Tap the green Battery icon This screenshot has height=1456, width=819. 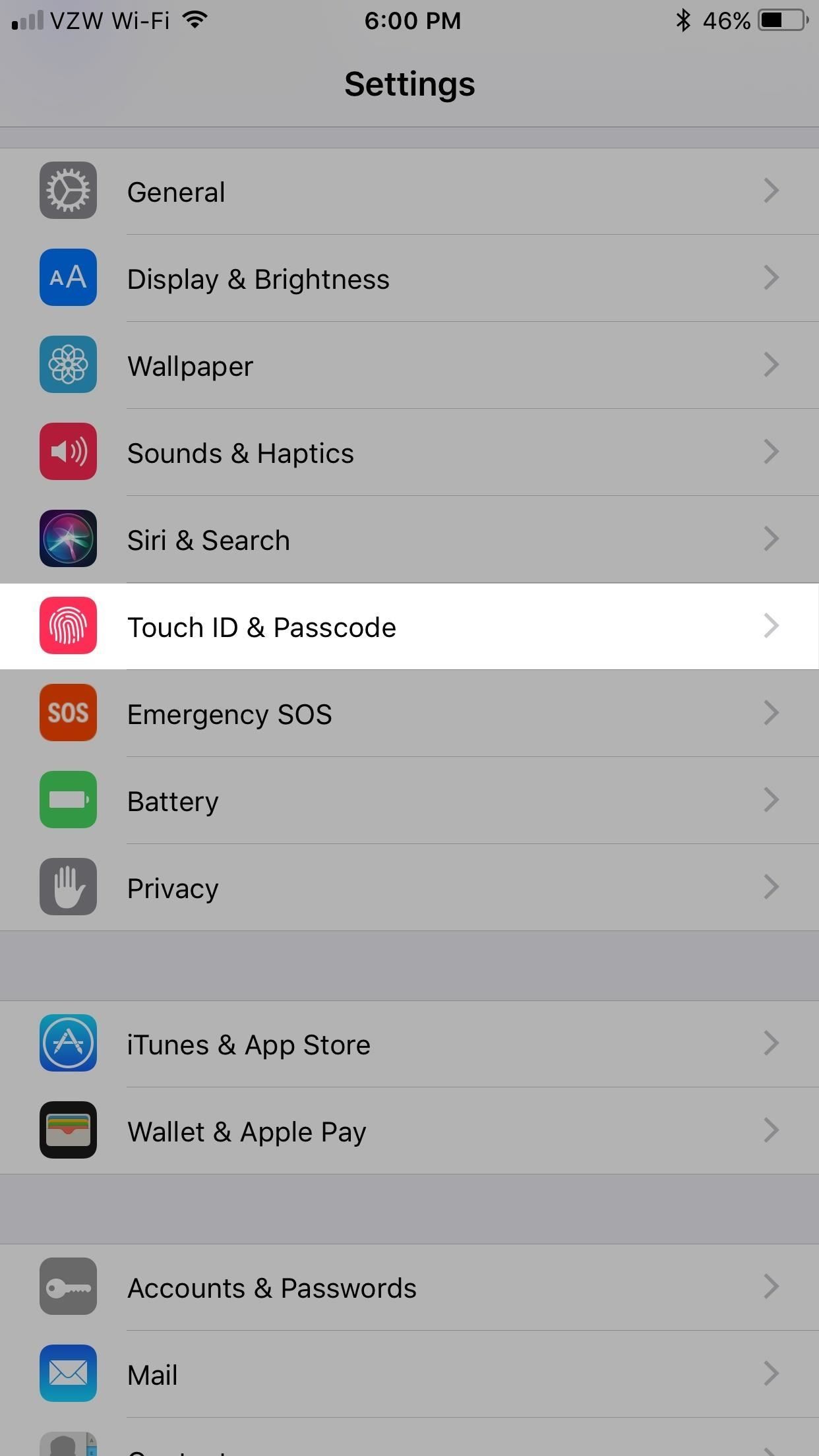(x=68, y=800)
